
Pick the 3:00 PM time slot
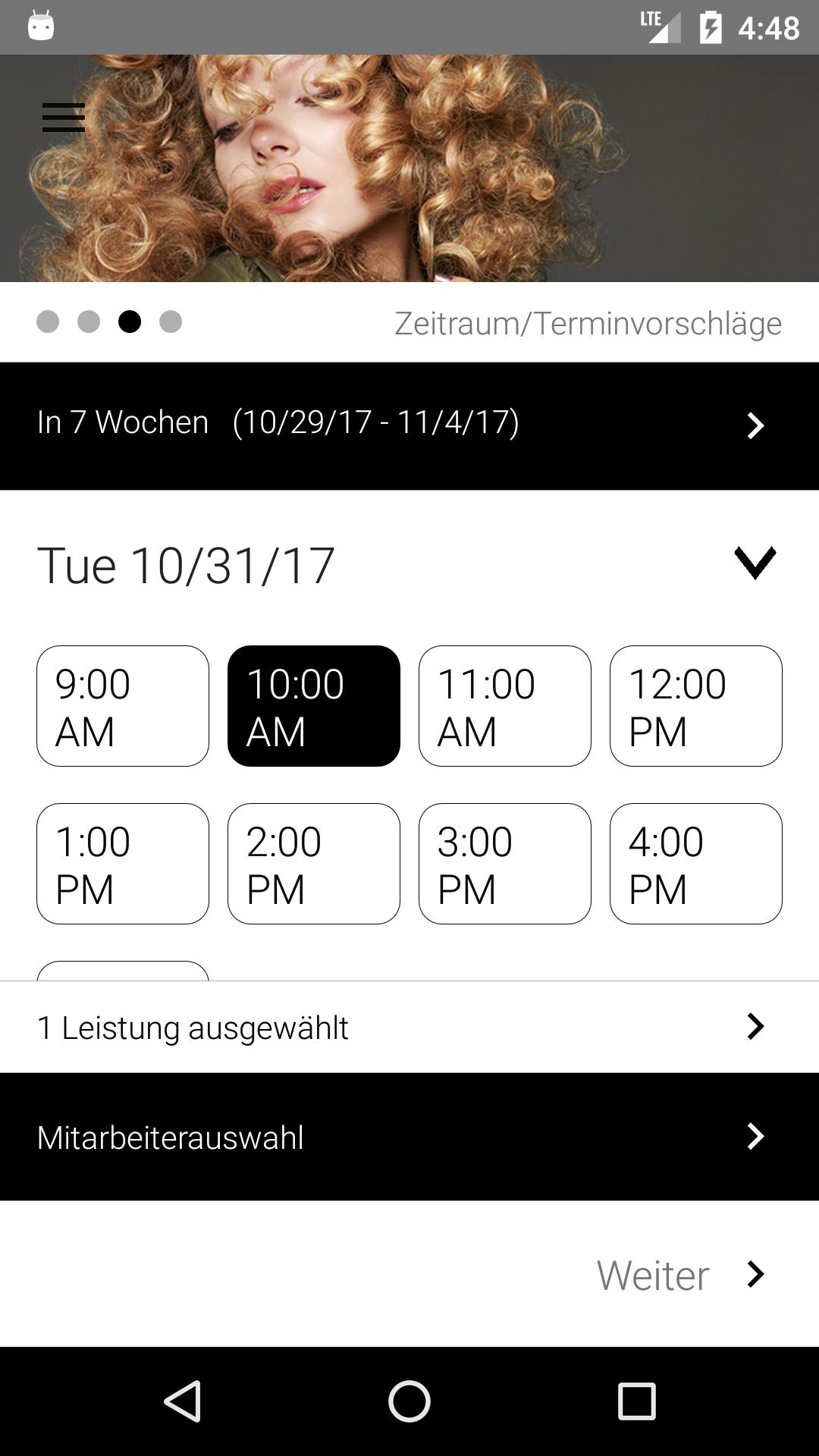505,864
